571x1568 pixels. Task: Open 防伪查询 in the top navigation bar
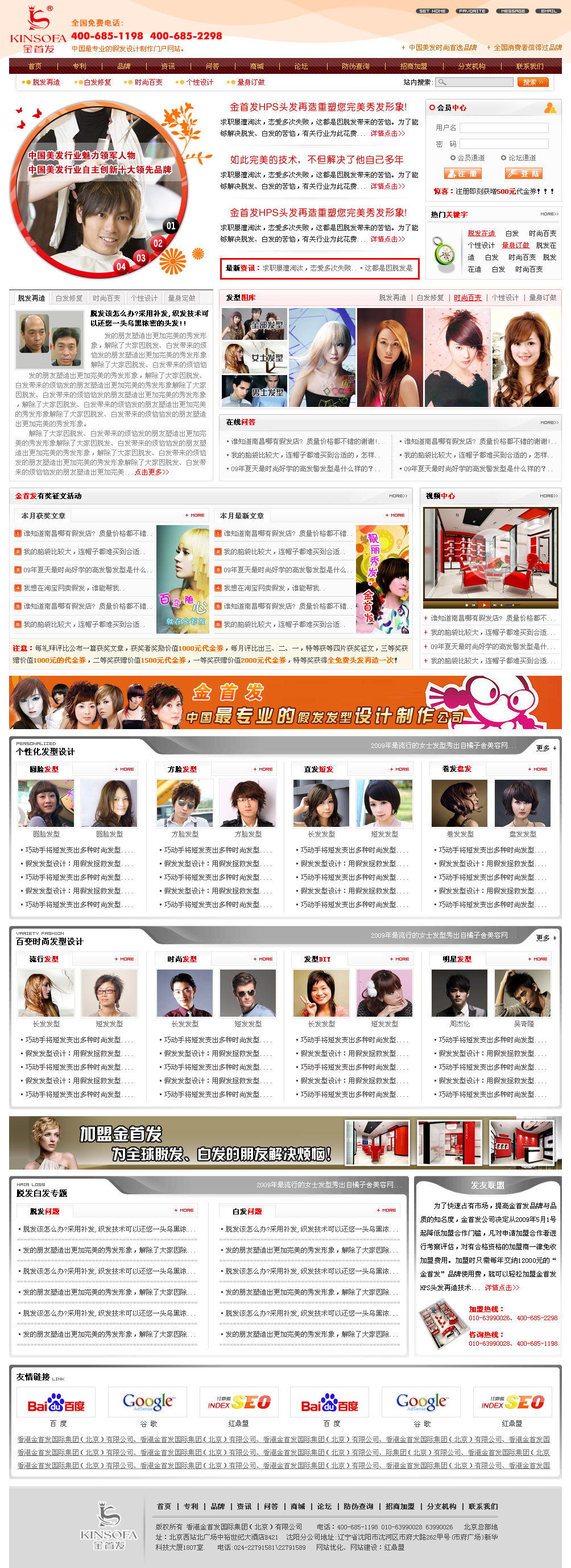[x=355, y=66]
